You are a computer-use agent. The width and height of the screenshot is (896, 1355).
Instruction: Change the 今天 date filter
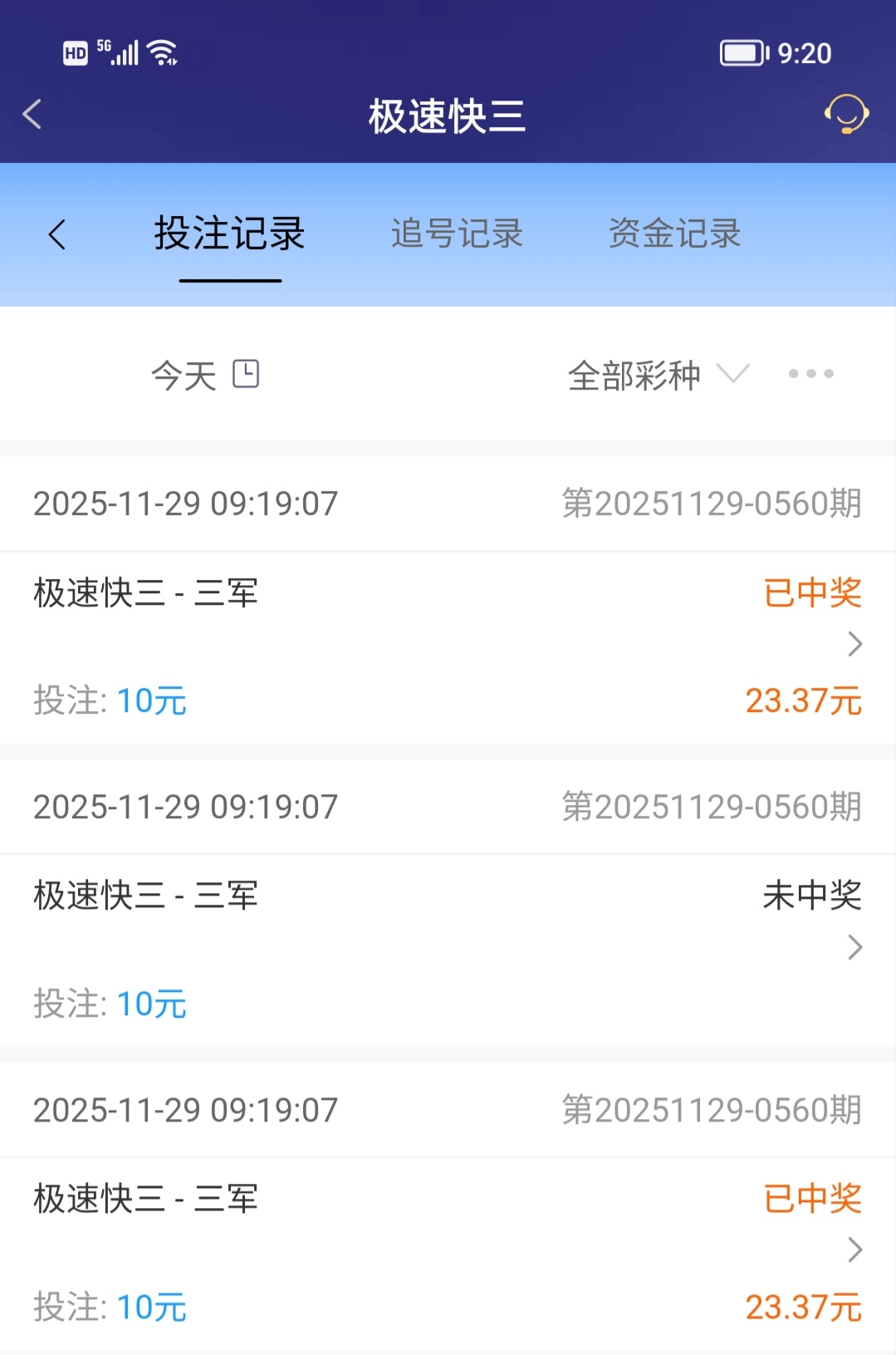click(x=204, y=375)
